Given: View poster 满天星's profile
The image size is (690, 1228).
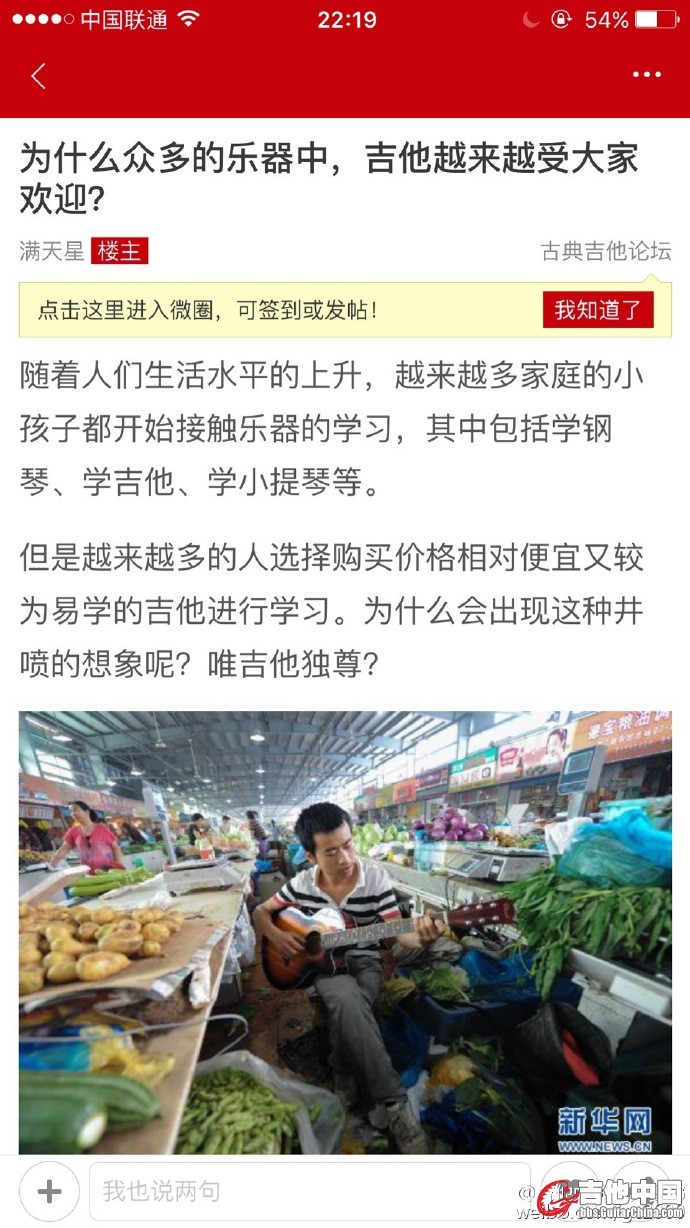Looking at the screenshot, I should click(52, 251).
